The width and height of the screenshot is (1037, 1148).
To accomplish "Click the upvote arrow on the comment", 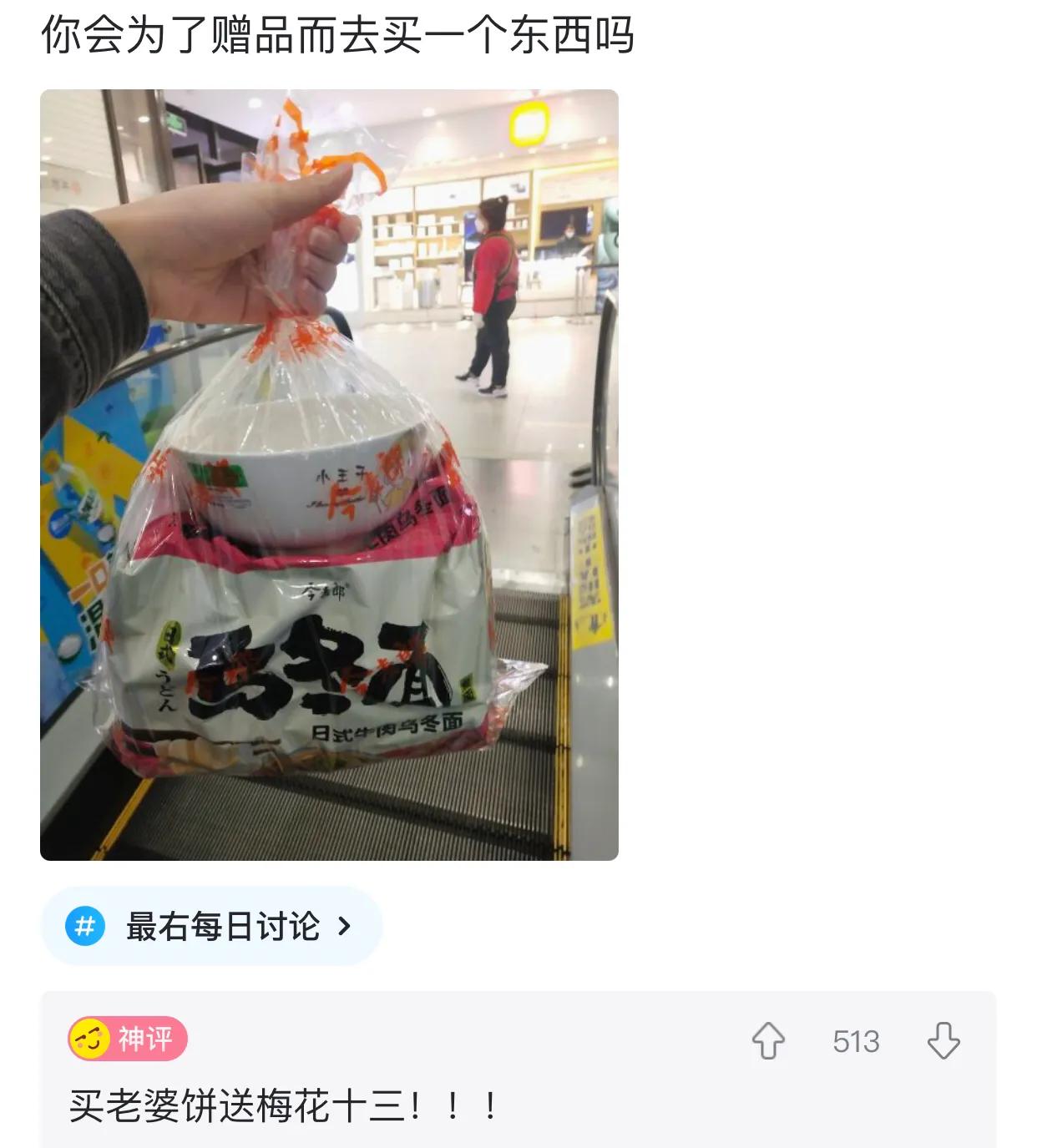I will [x=768, y=1039].
